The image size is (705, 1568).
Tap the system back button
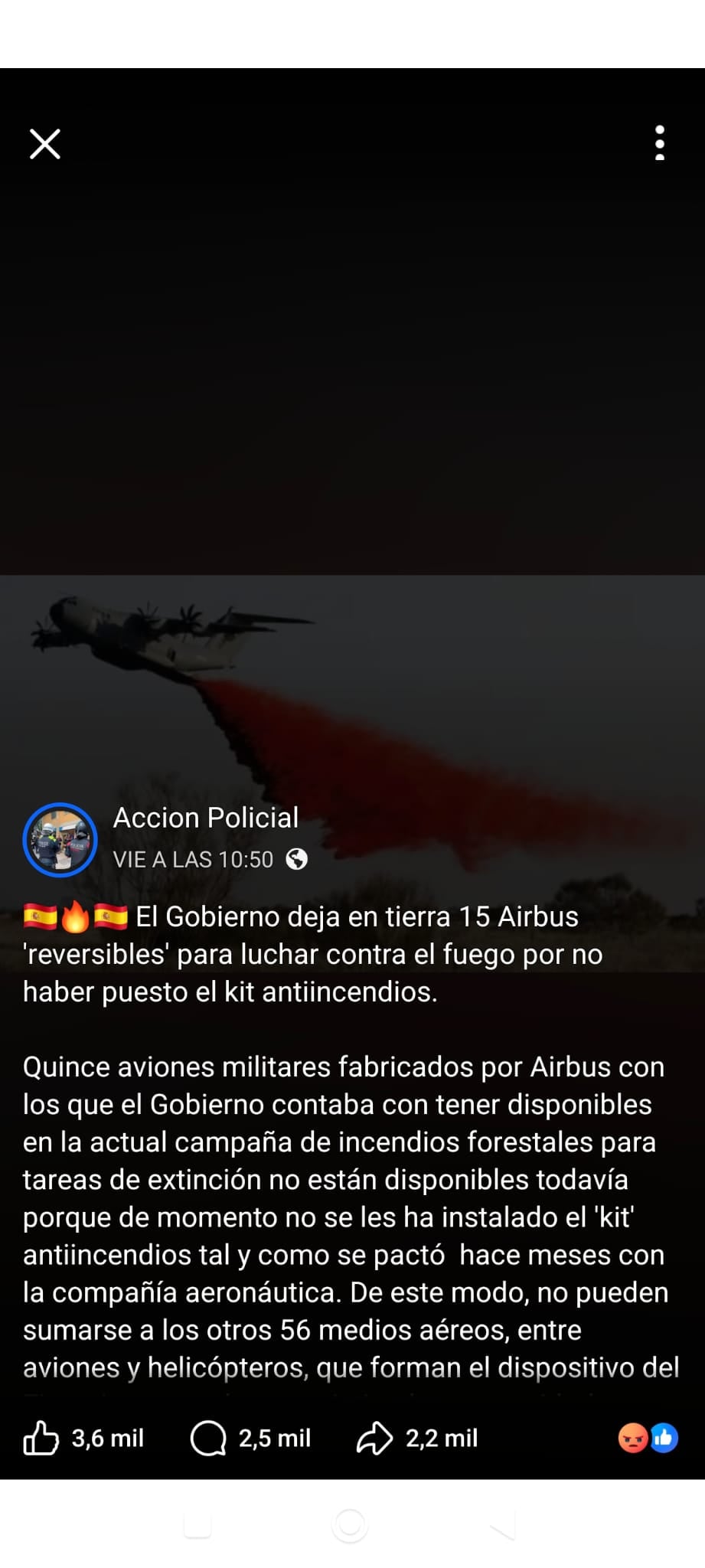coord(501,1525)
